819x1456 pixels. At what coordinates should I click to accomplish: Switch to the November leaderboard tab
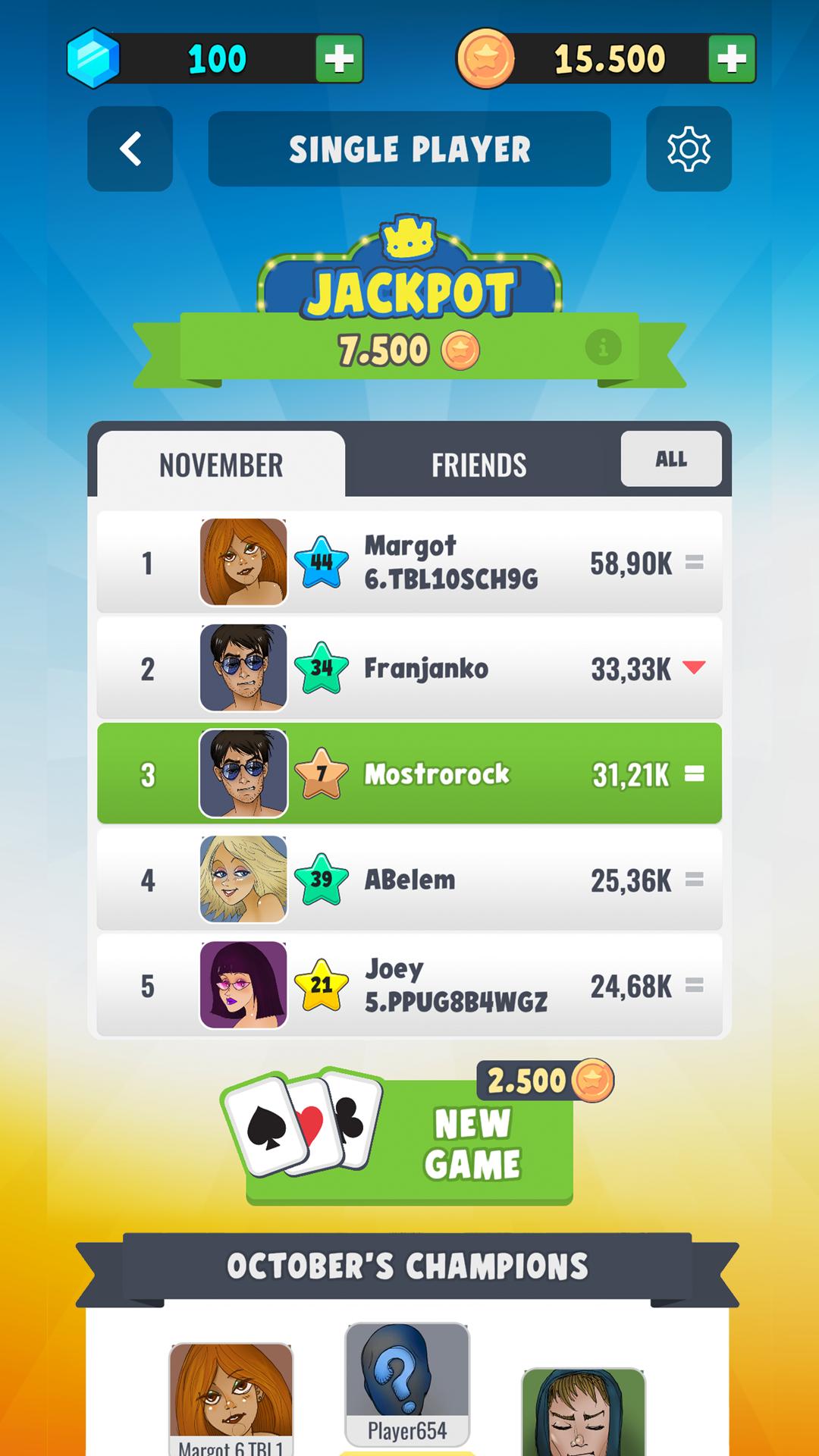pyautogui.click(x=221, y=464)
